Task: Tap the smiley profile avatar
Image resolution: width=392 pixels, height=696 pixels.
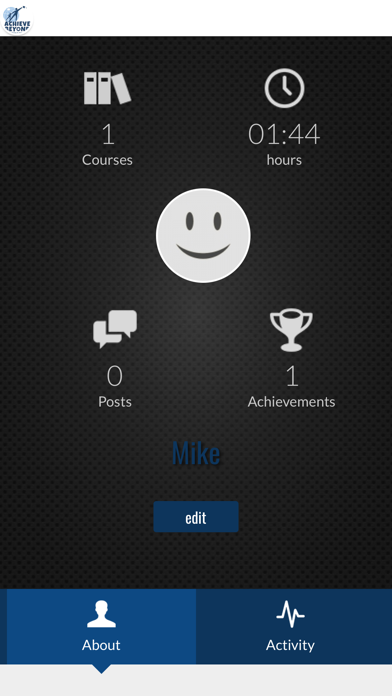Action: click(203, 235)
